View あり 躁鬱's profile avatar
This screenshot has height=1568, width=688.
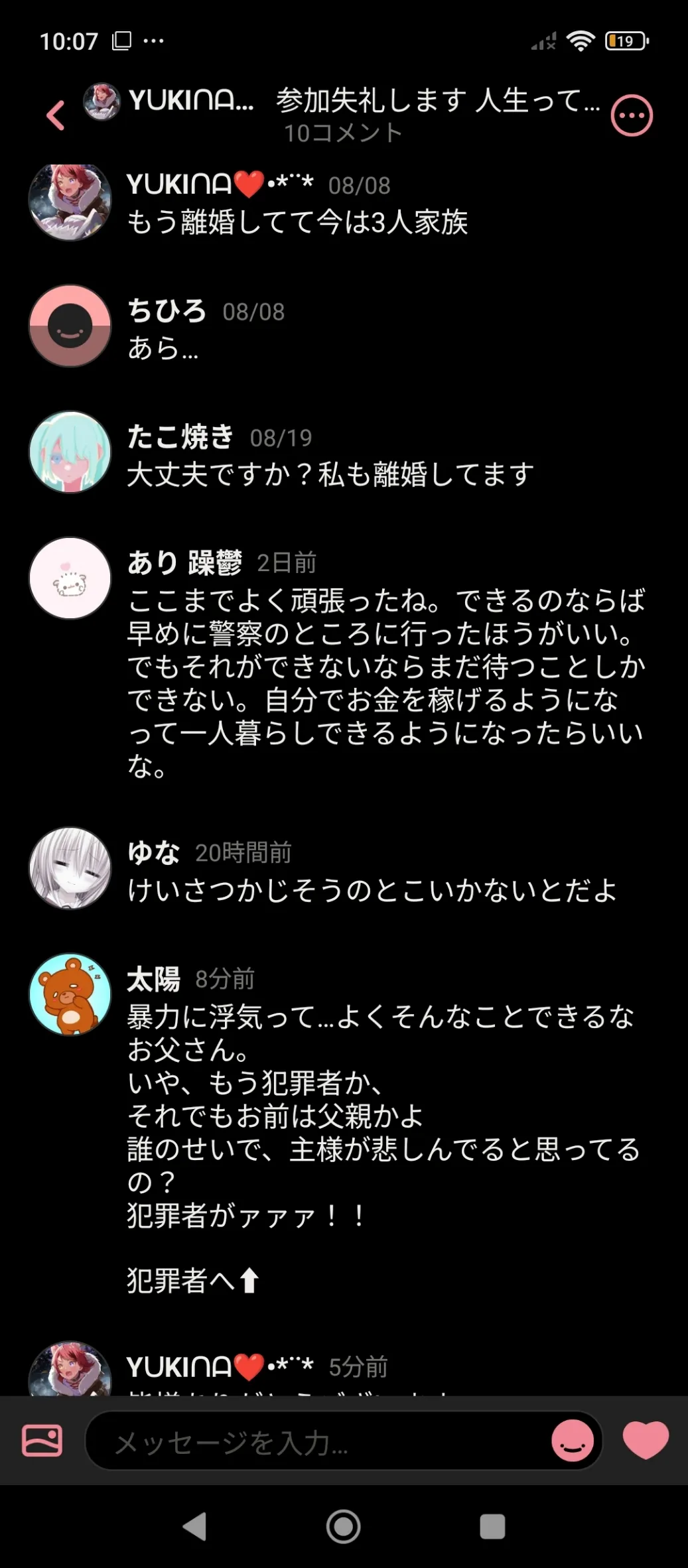70,578
